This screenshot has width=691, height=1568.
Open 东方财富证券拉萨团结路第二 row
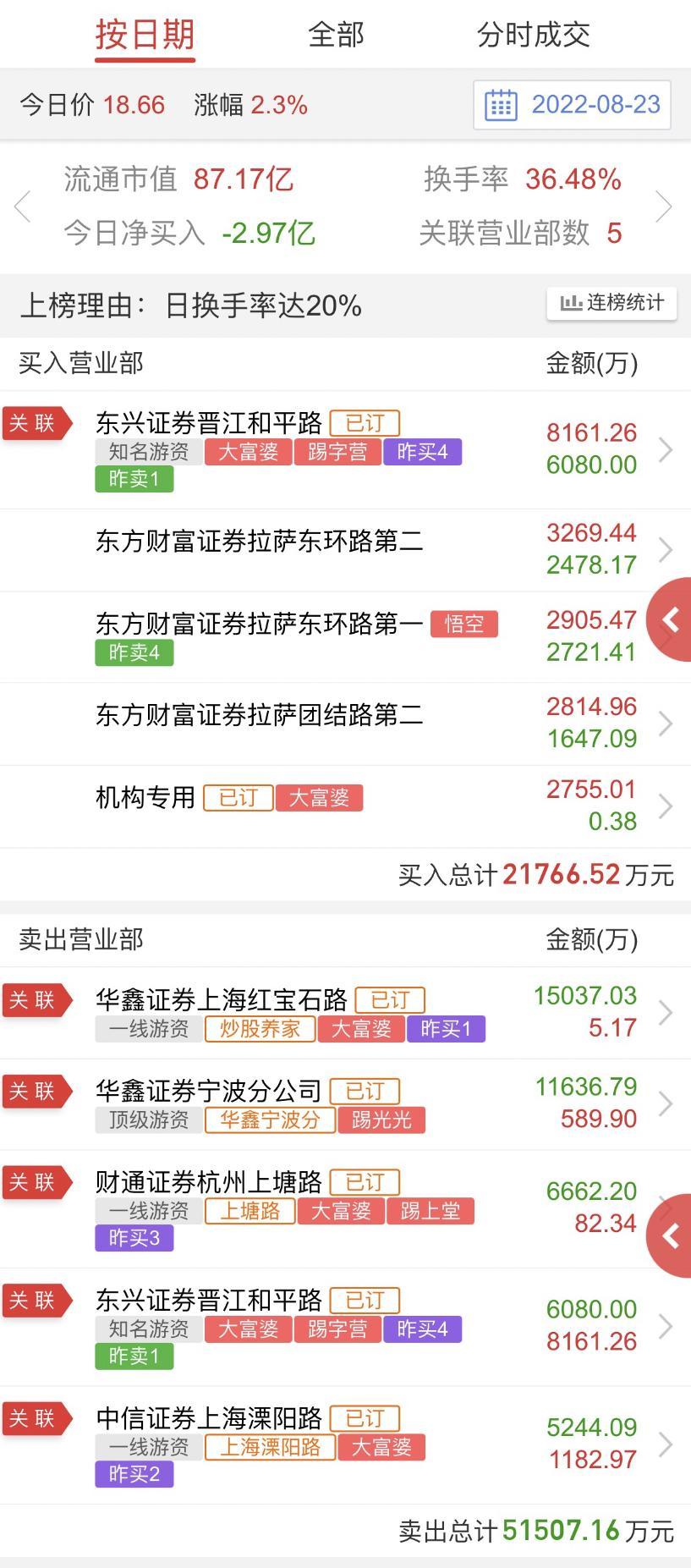345,724
